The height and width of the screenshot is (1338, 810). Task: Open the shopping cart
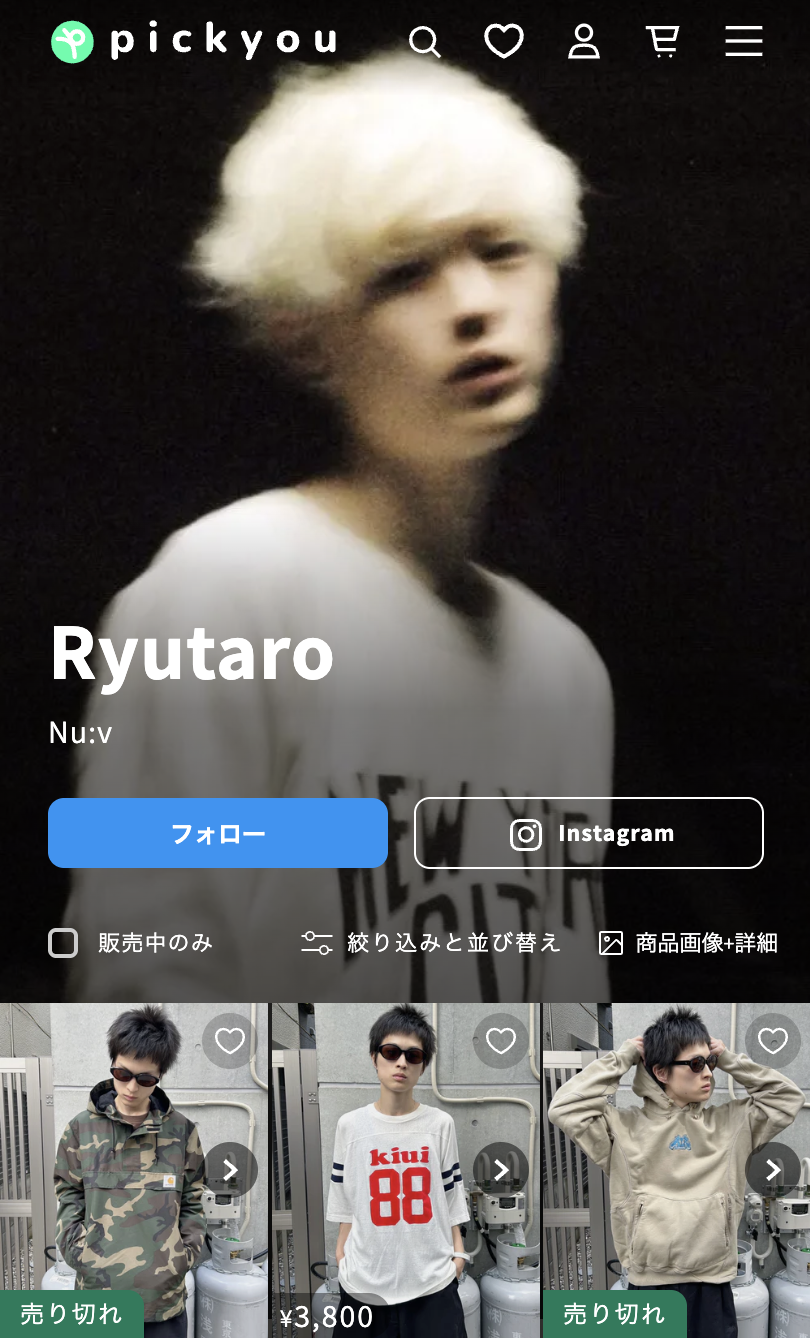click(663, 42)
